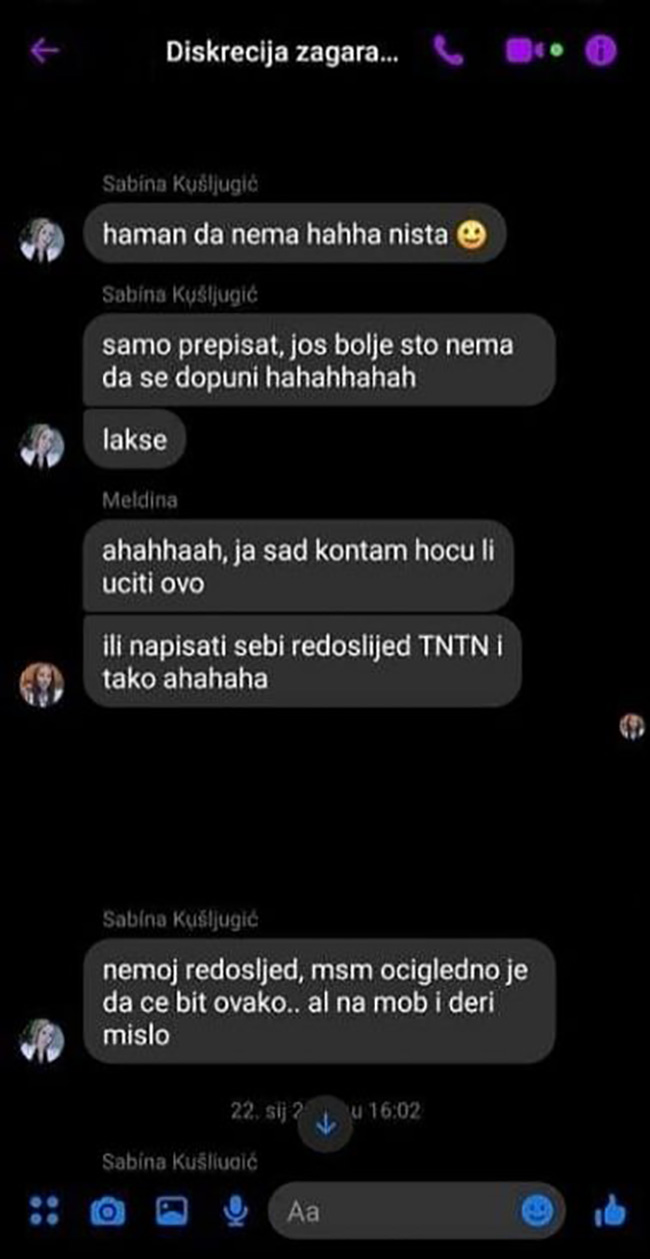Record a voice message with microphone
The width and height of the screenshot is (650, 1259).
click(x=236, y=1212)
